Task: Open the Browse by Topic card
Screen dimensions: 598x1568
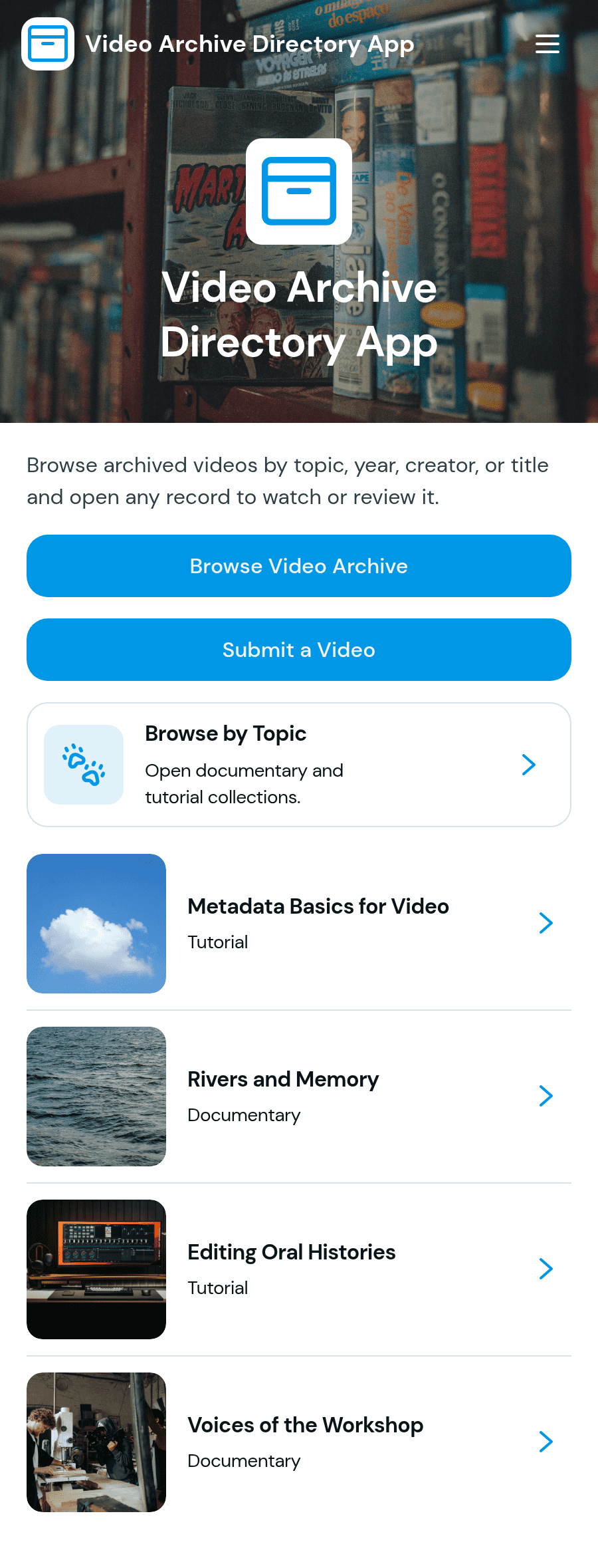Action: (299, 765)
